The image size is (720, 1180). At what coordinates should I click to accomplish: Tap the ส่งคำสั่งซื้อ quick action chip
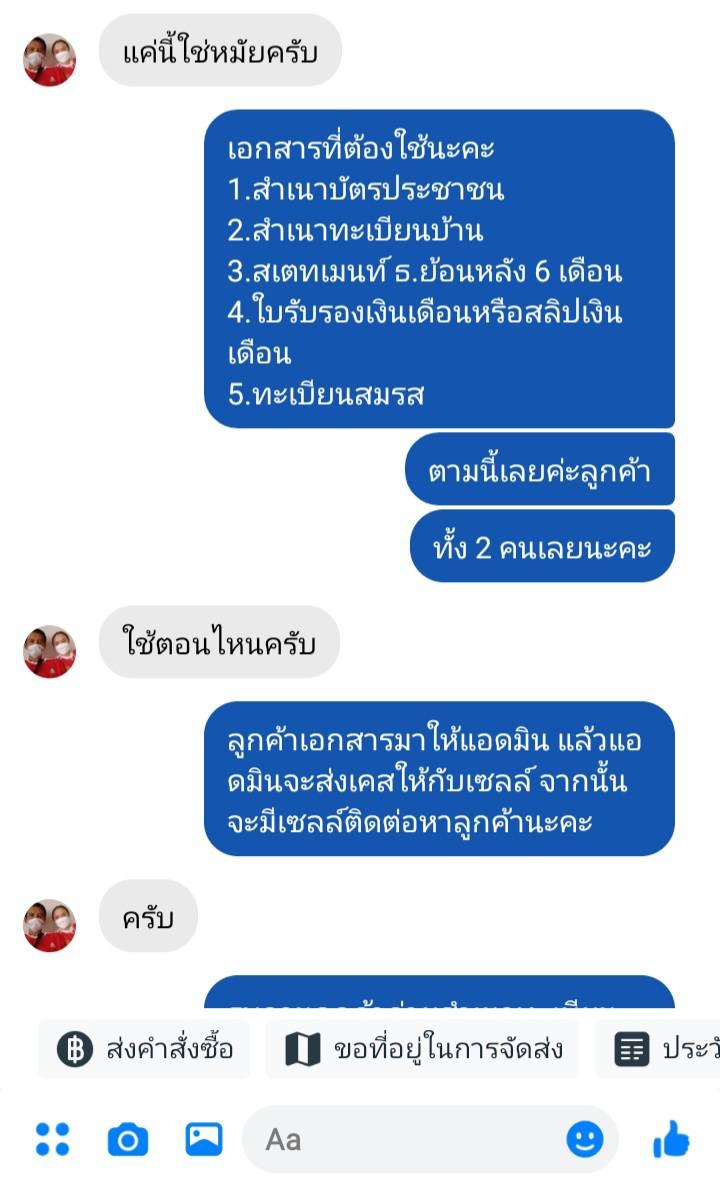click(x=145, y=1049)
